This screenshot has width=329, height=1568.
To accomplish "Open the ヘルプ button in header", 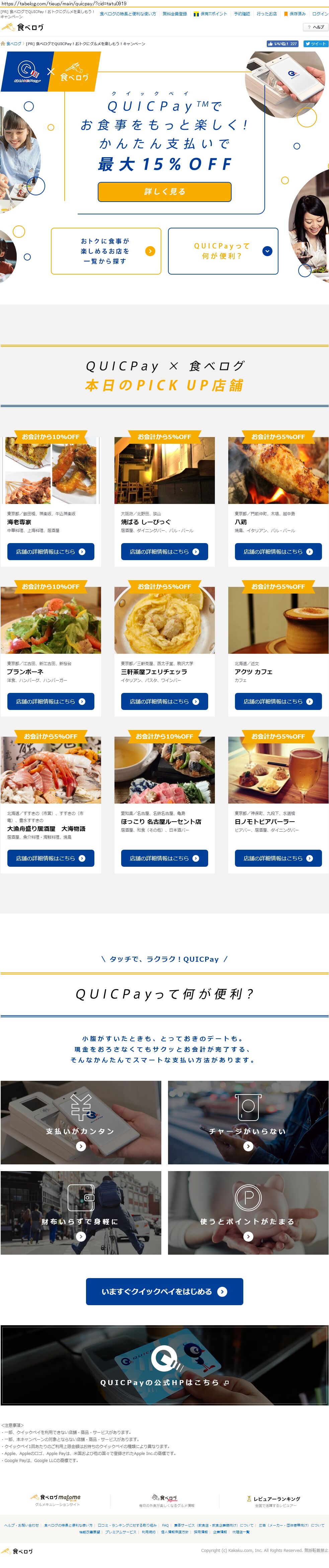I will [316, 27].
